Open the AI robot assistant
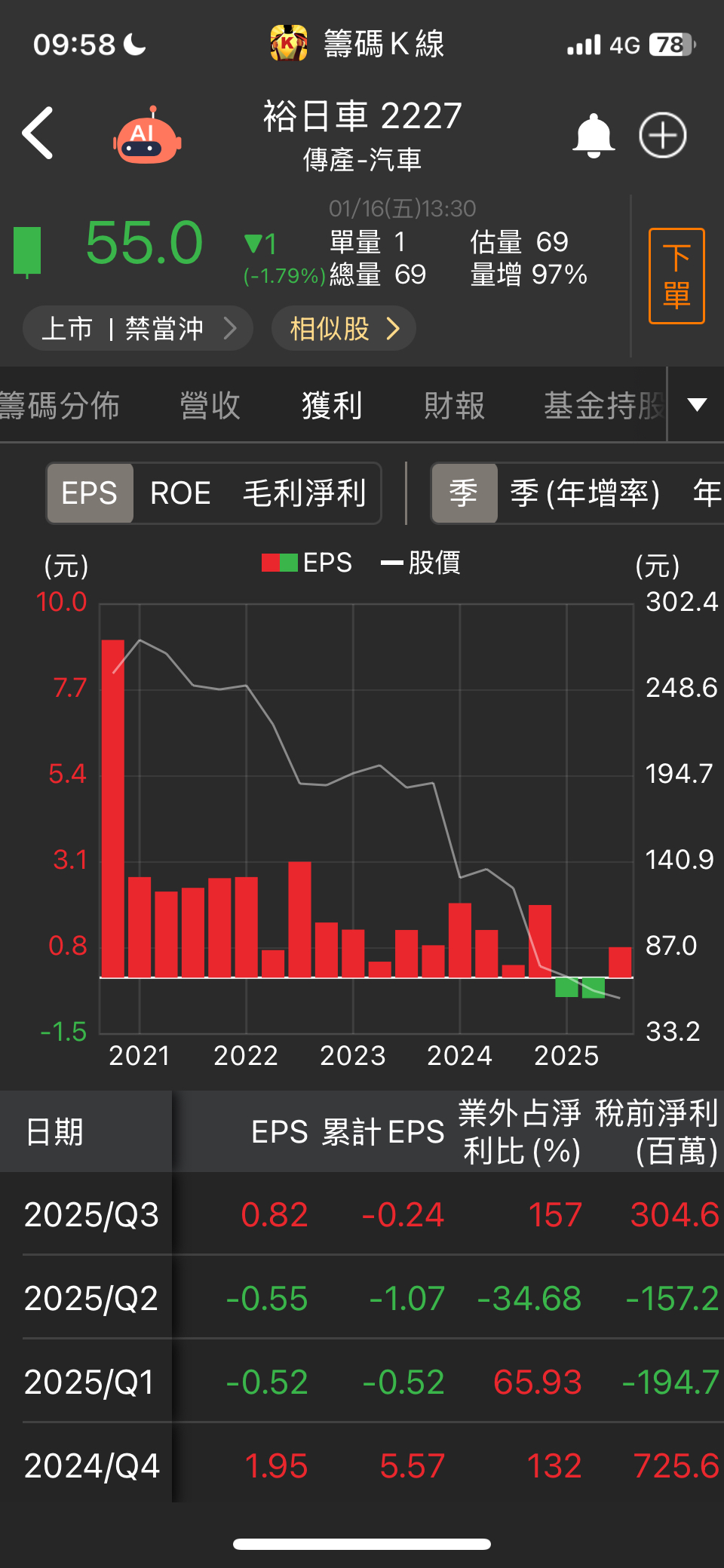Image resolution: width=724 pixels, height=1568 pixels. click(x=147, y=136)
